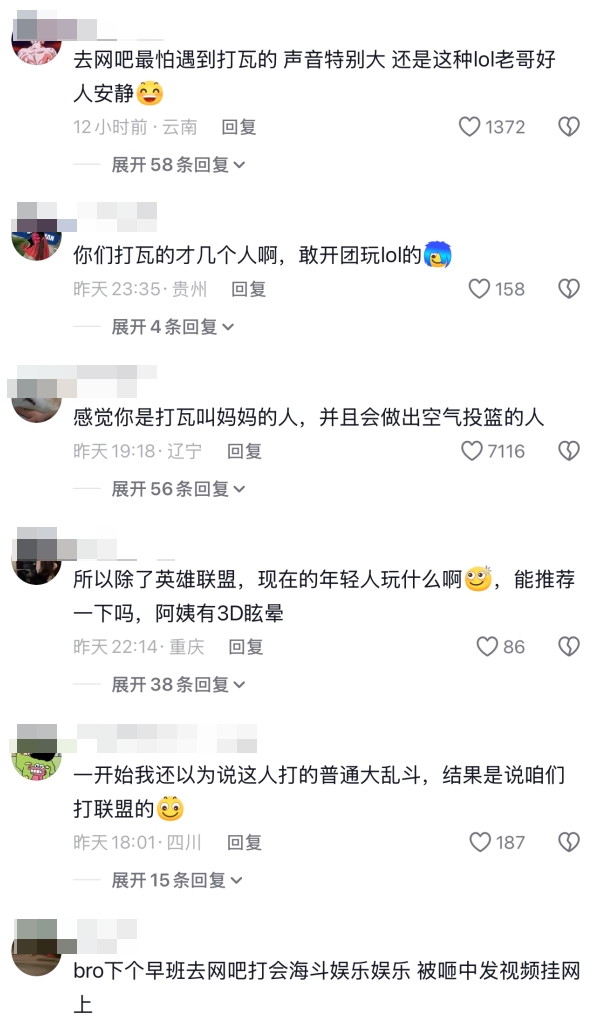Reply to the 重庆 comment

244,647
